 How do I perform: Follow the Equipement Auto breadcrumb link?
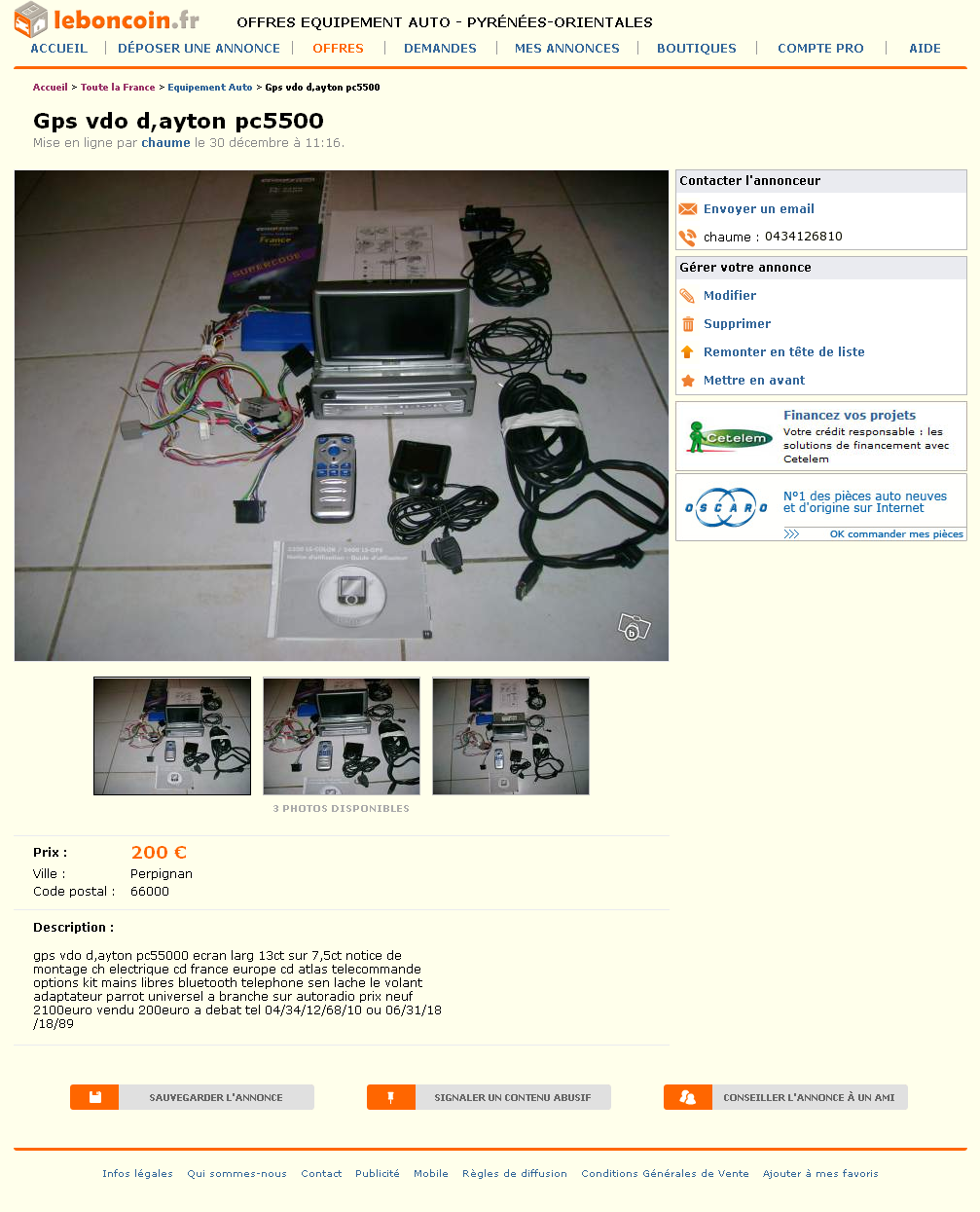209,88
